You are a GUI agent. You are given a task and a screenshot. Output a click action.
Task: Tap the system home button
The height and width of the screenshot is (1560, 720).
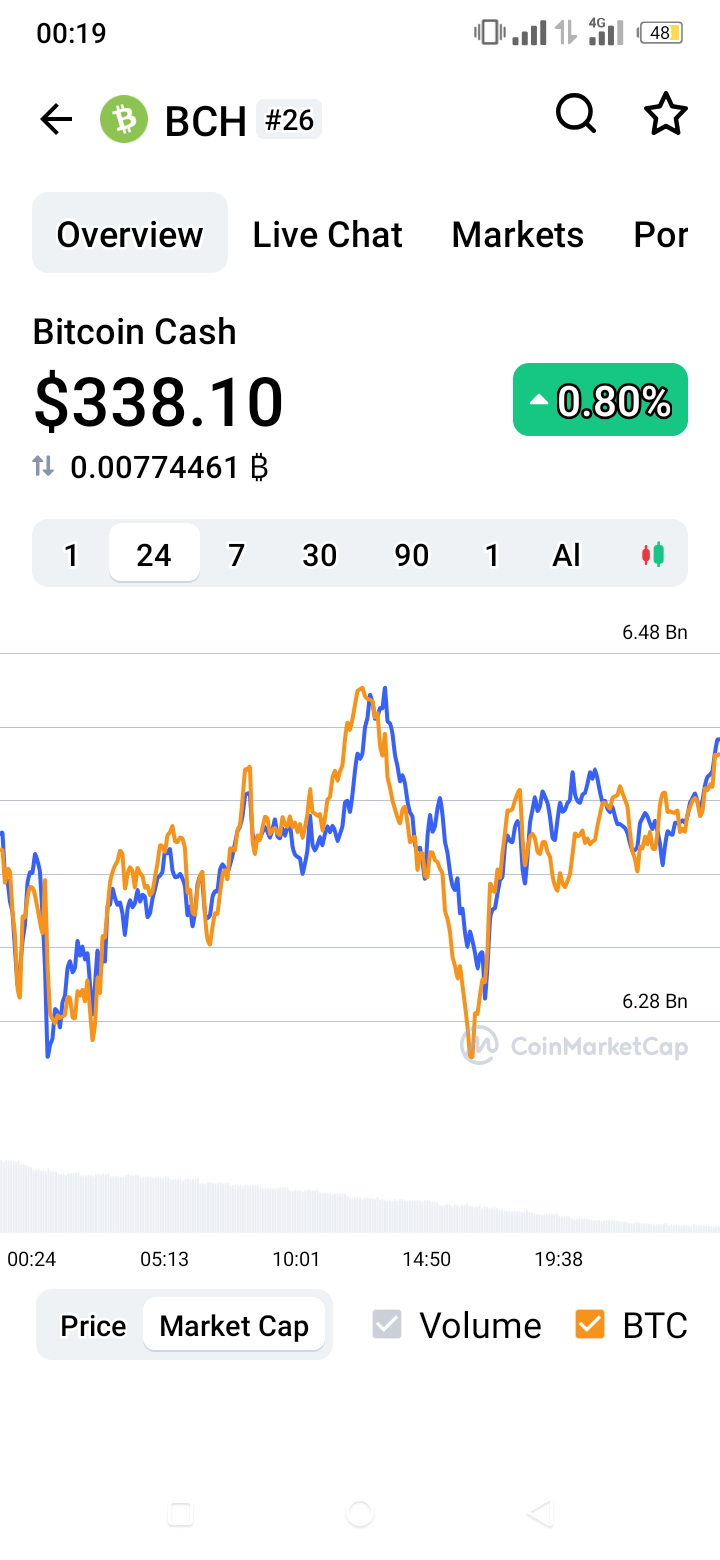click(360, 1514)
